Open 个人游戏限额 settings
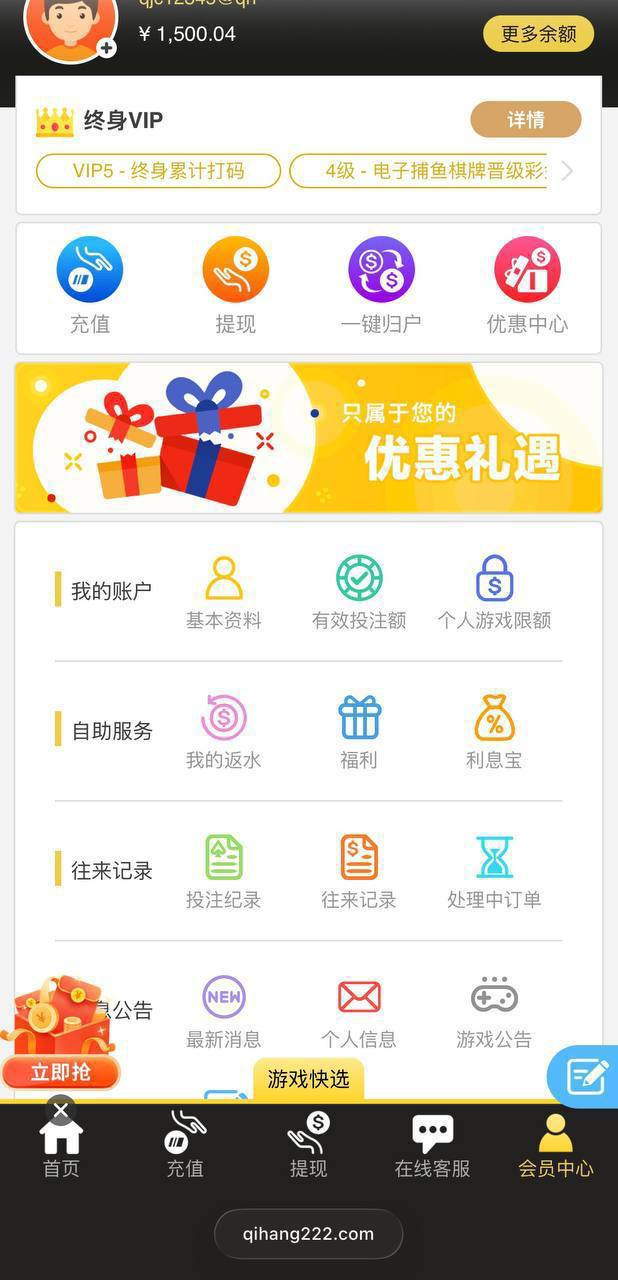 coord(494,593)
